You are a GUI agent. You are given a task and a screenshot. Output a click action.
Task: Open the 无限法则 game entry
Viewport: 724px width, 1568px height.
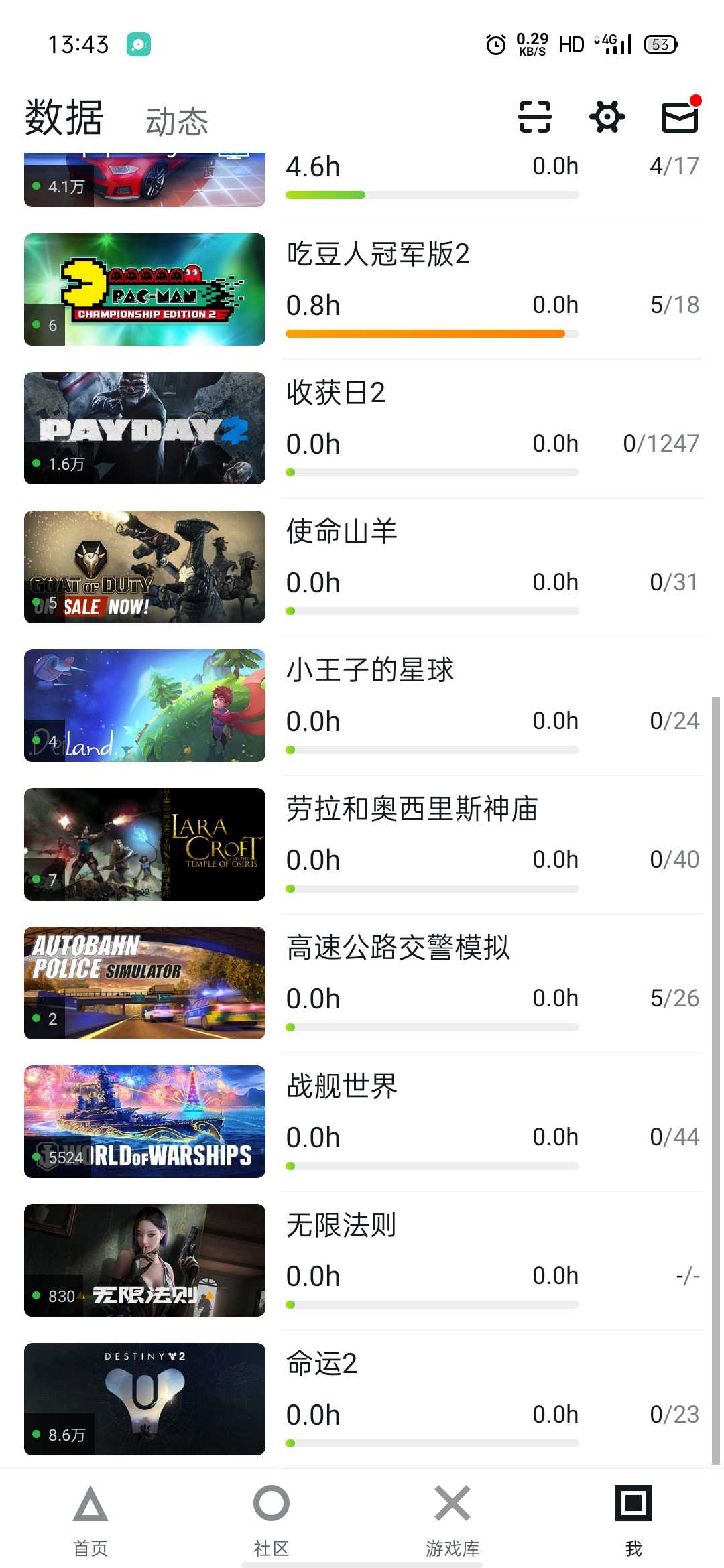(362, 1260)
